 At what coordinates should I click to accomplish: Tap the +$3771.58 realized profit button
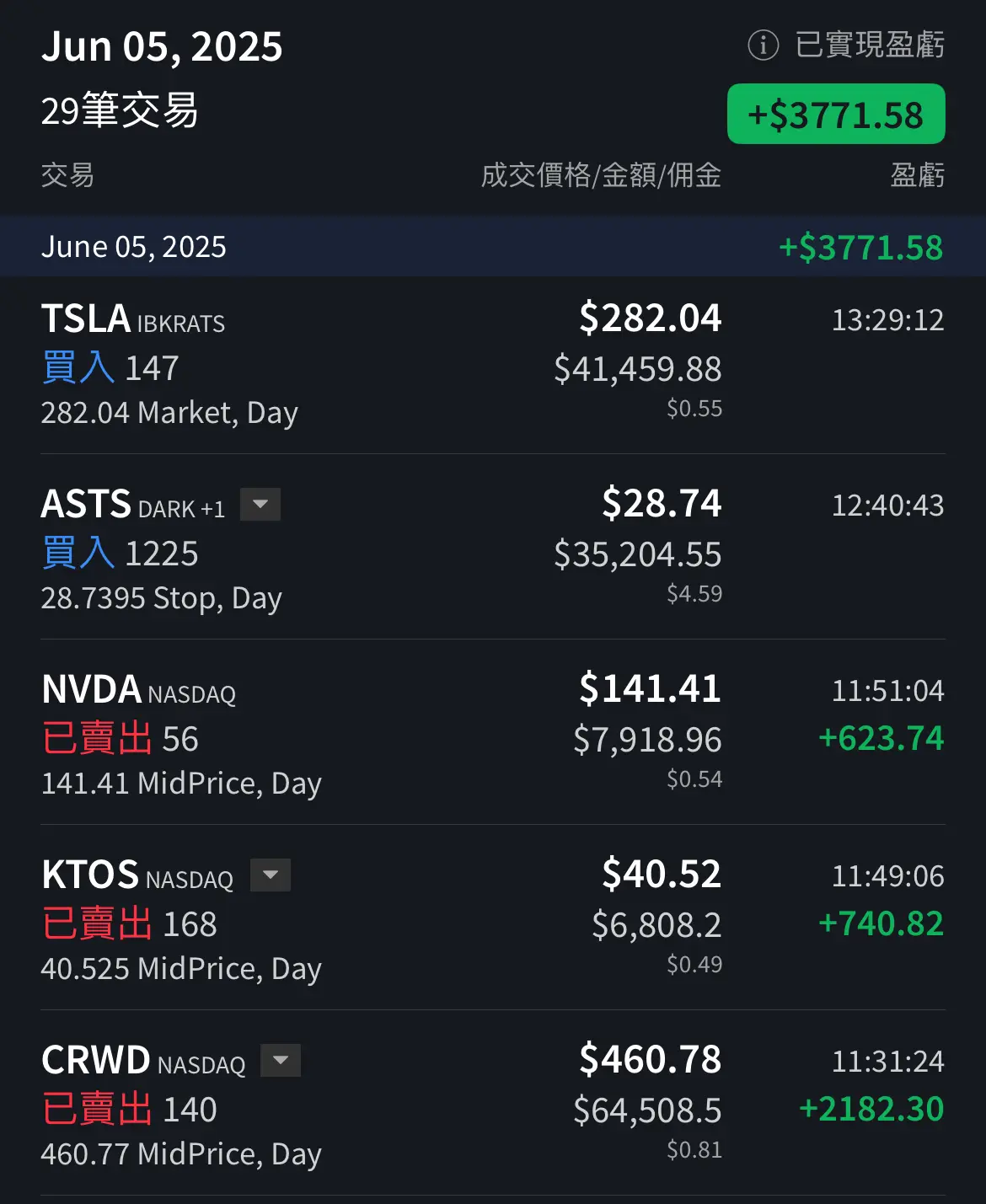(x=835, y=115)
